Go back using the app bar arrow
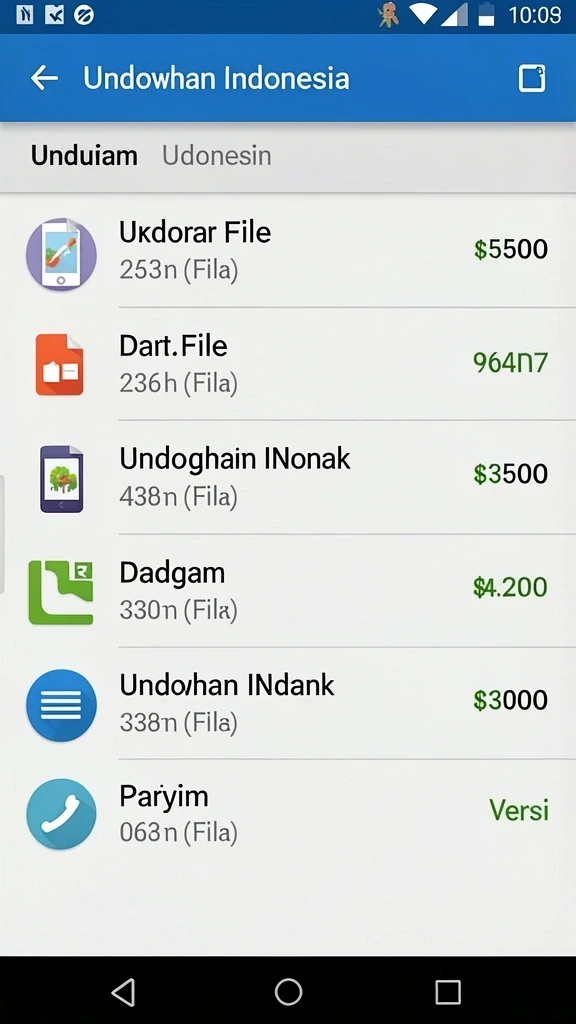The image size is (576, 1024). [x=44, y=78]
